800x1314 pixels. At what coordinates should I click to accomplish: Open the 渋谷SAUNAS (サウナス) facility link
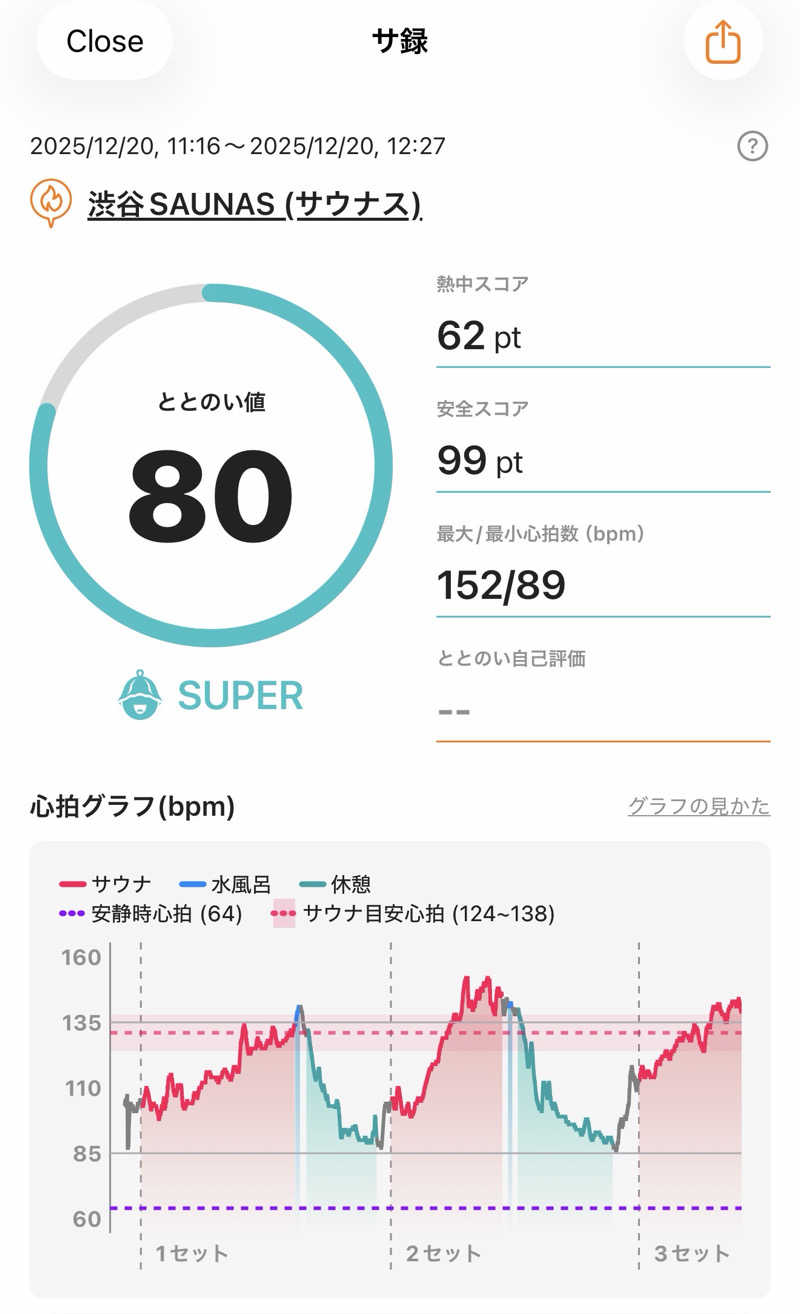tap(254, 204)
